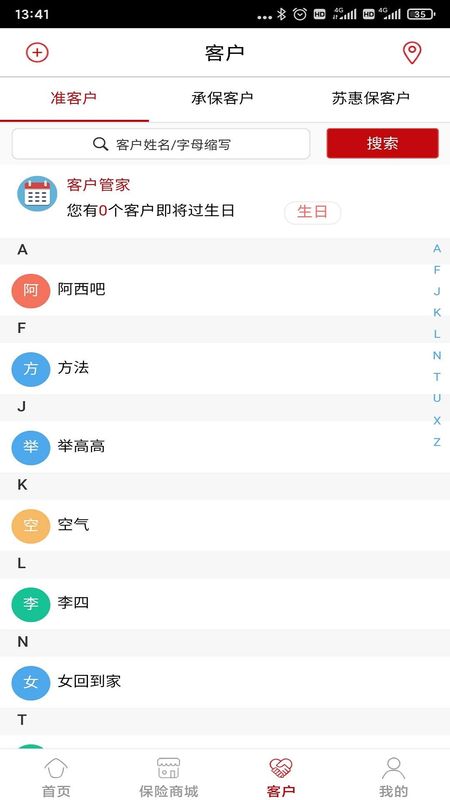Tap the add customer plus icon
Image resolution: width=450 pixels, height=800 pixels.
(37, 53)
